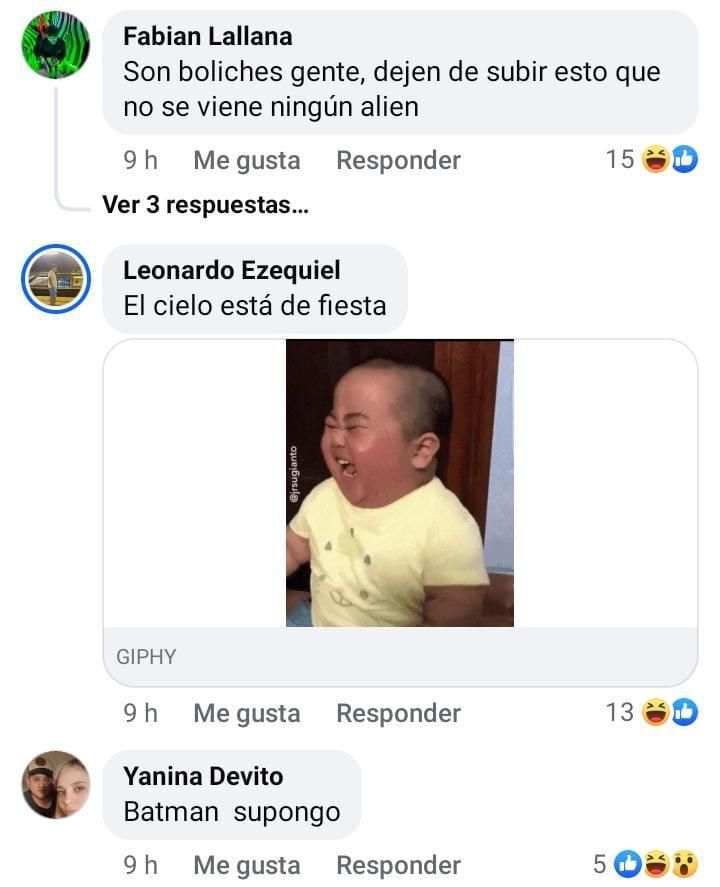Reply to Leonardo Ezequiel's comment

coord(398,713)
